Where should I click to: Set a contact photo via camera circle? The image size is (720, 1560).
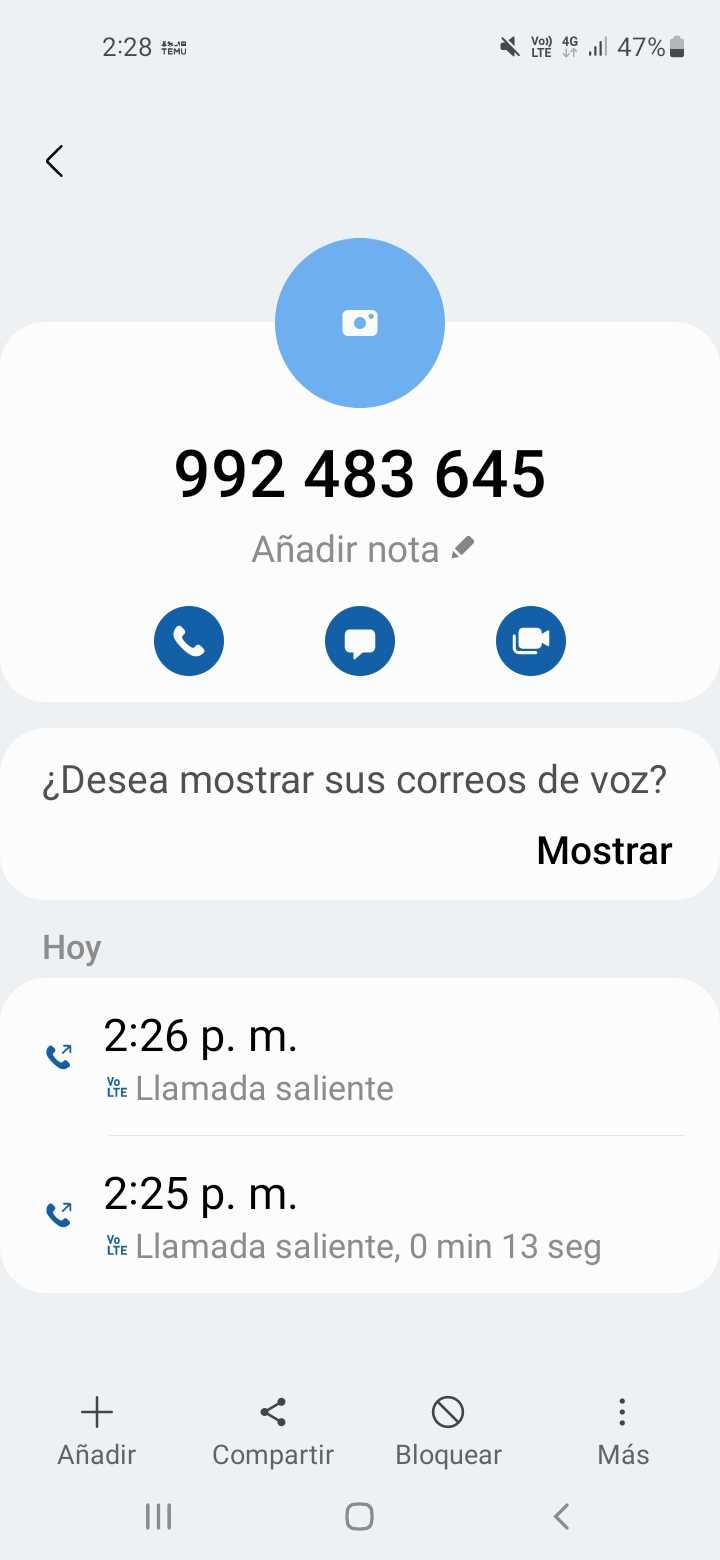click(x=360, y=323)
